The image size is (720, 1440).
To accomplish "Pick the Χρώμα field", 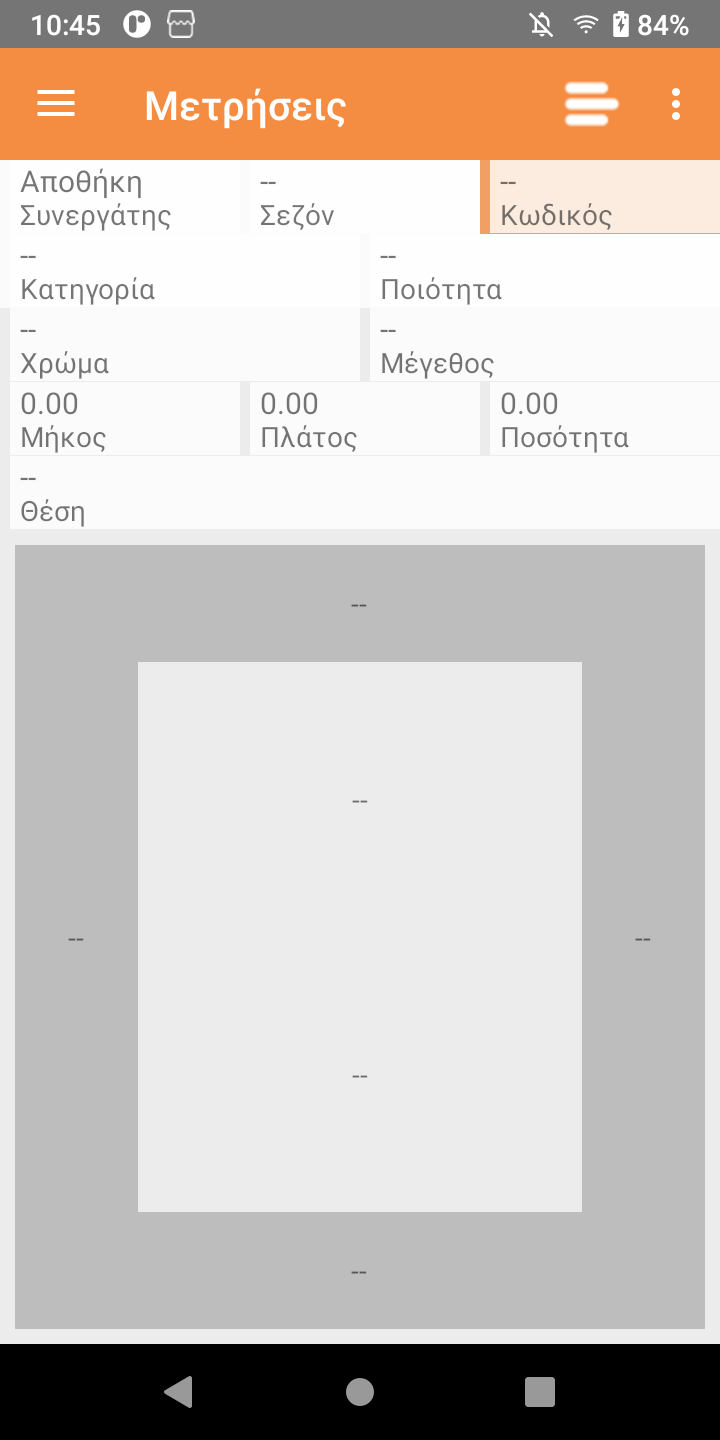I will point(185,346).
